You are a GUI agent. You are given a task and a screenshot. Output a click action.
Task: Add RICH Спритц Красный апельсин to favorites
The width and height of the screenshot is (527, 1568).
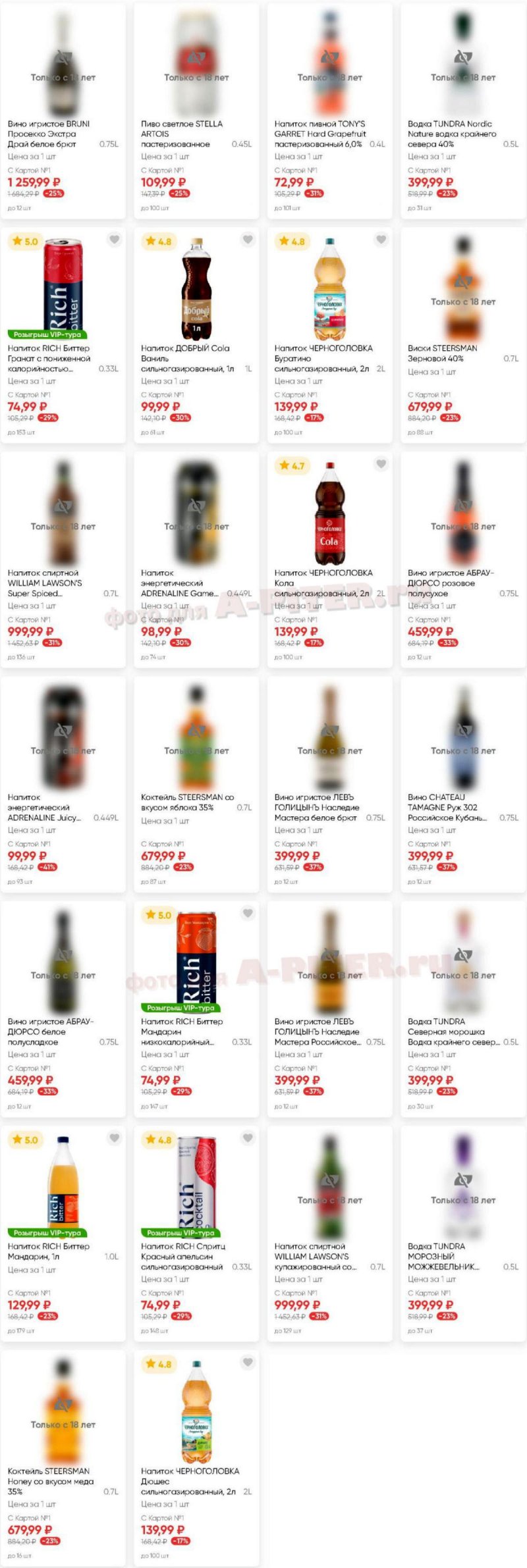(x=248, y=1137)
